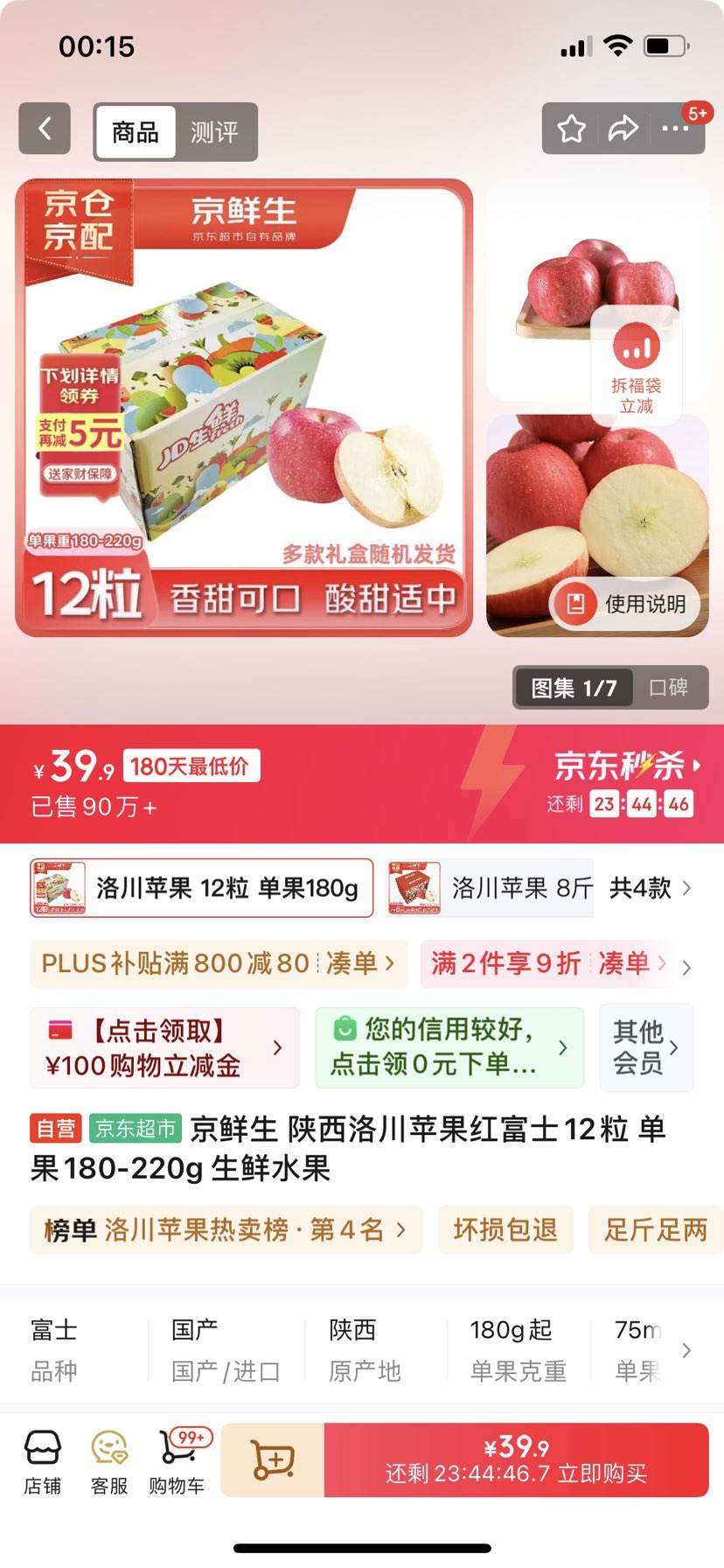Image resolution: width=724 pixels, height=1568 pixels.
Task: Open sharing options via the arrow icon
Action: pos(624,128)
